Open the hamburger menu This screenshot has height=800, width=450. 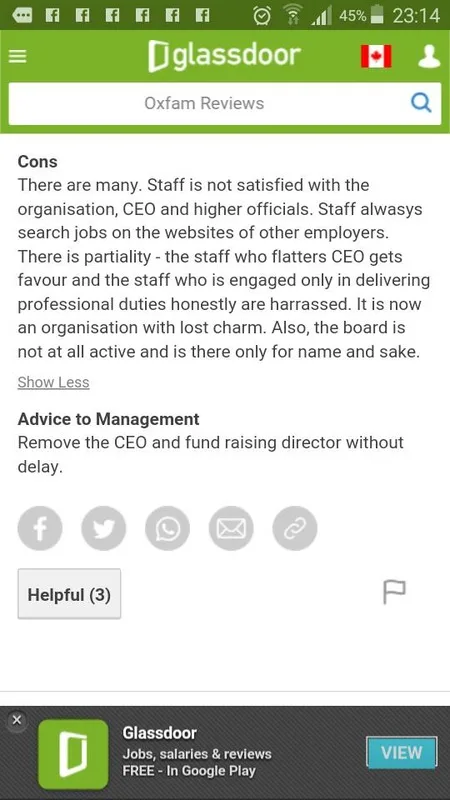[x=17, y=56]
